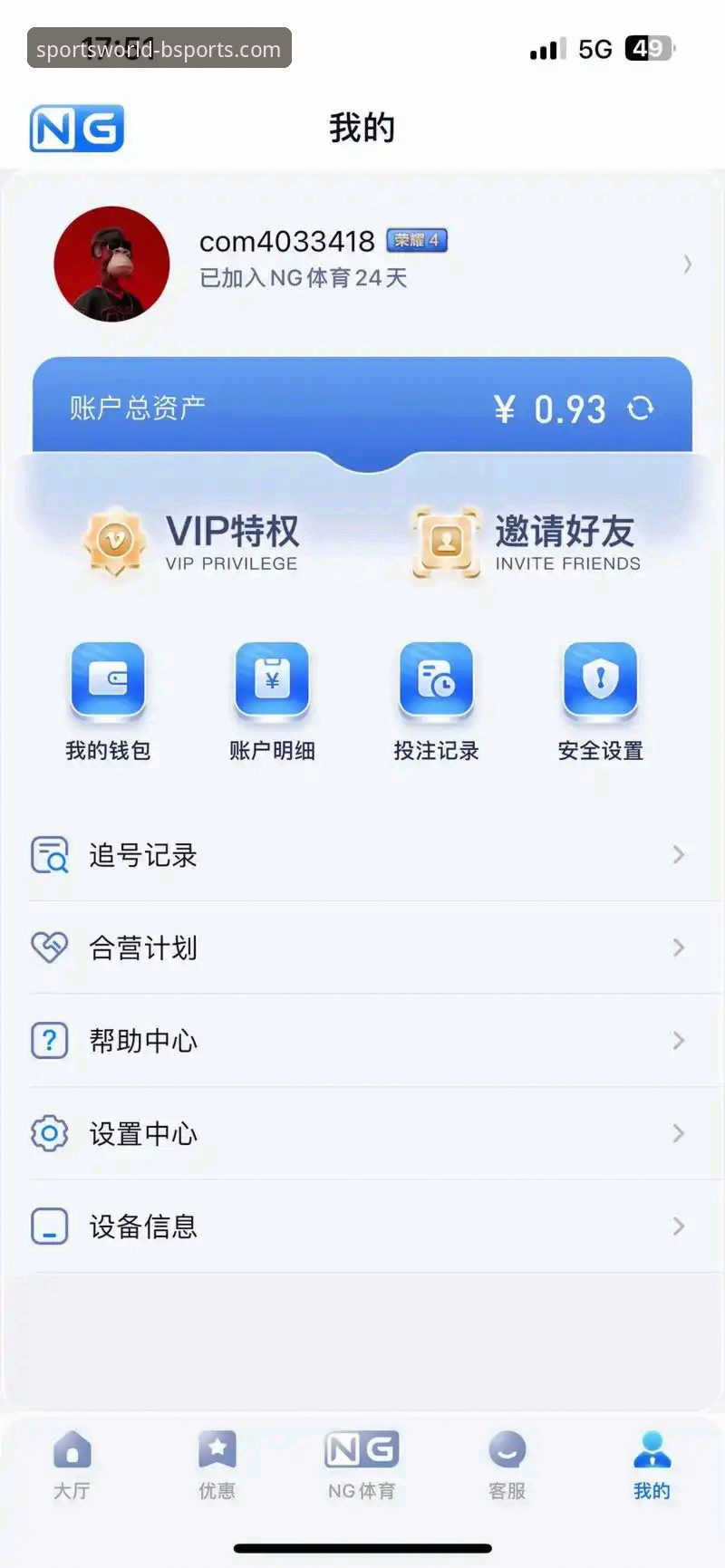Expand 设备信息 (Device Info) row chevron
Viewport: 725px width, 1568px height.
tap(680, 1227)
